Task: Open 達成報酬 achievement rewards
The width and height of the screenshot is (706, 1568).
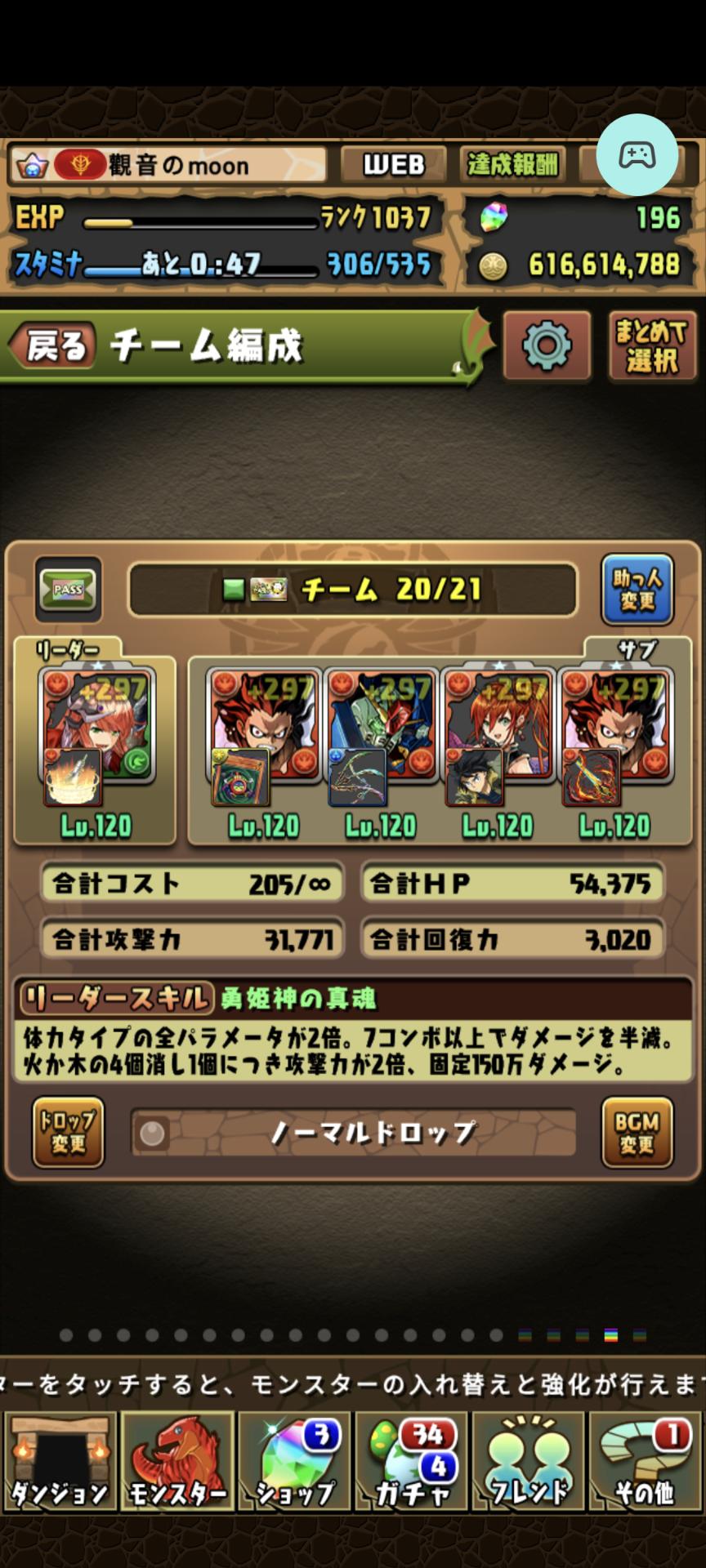Action: (512, 166)
